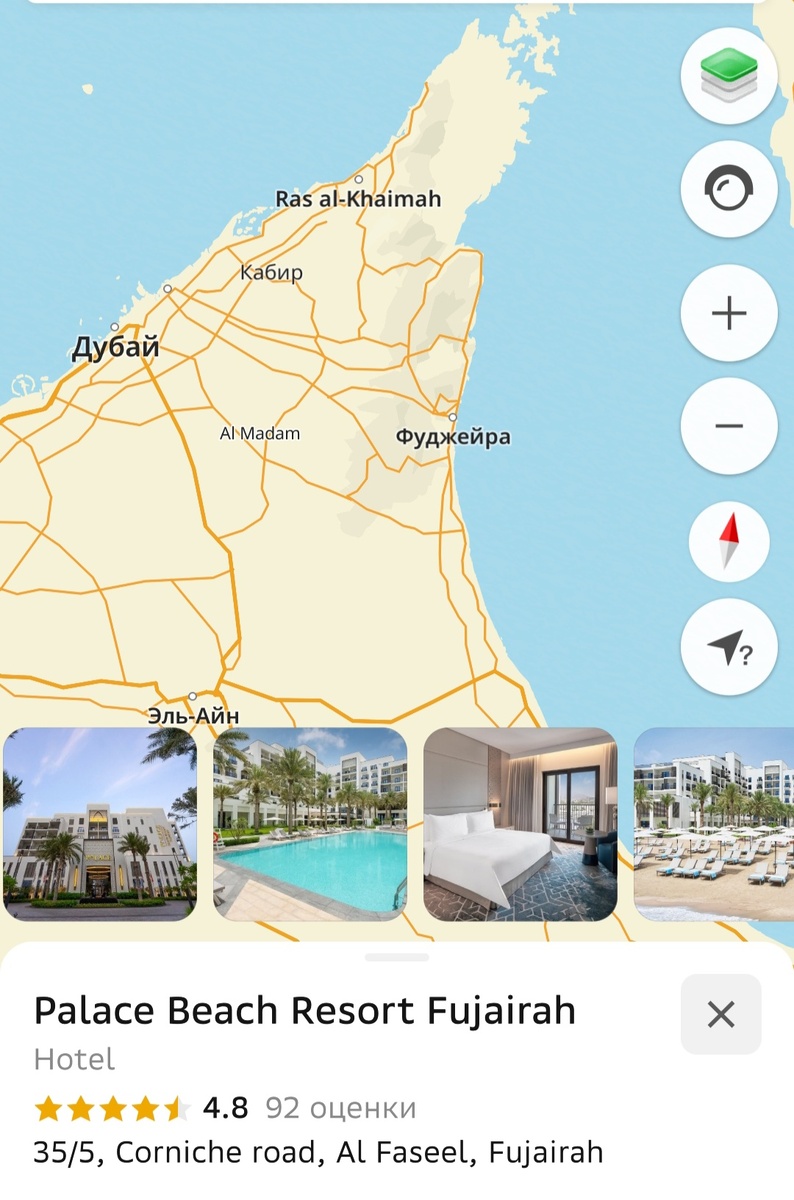This screenshot has height=1200, width=794.
Task: Close the hotel info card
Action: (720, 1015)
